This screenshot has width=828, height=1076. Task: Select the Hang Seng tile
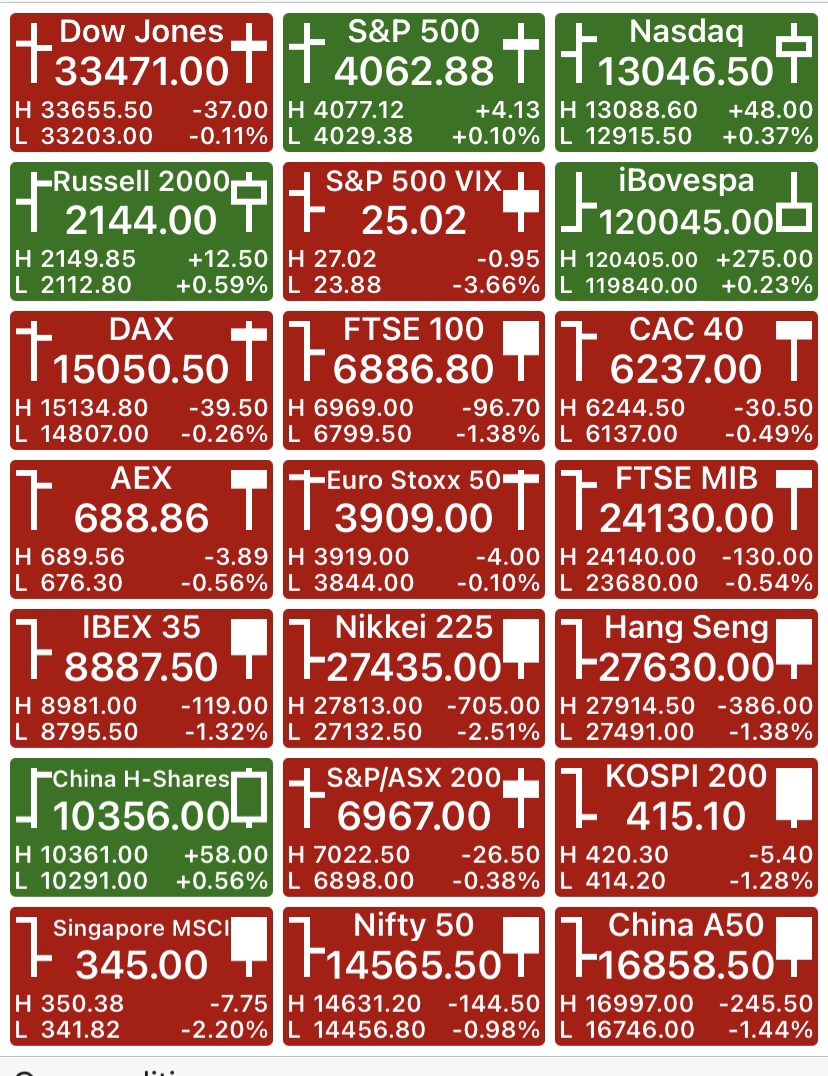pyautogui.click(x=686, y=678)
